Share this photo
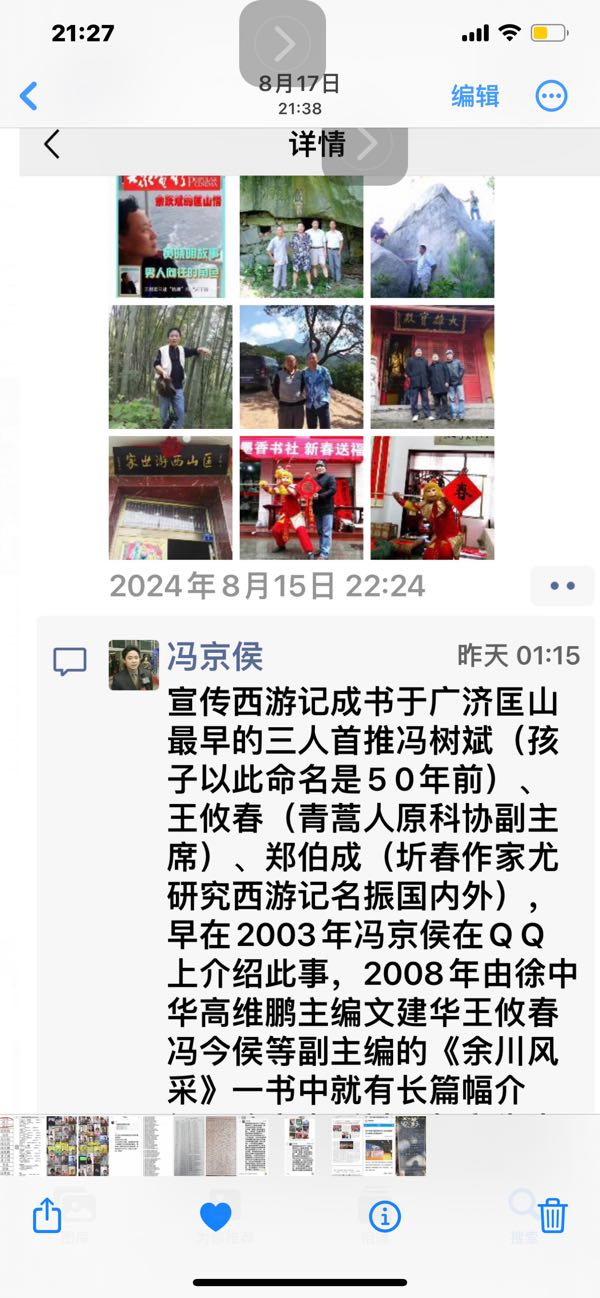 tap(47, 1216)
